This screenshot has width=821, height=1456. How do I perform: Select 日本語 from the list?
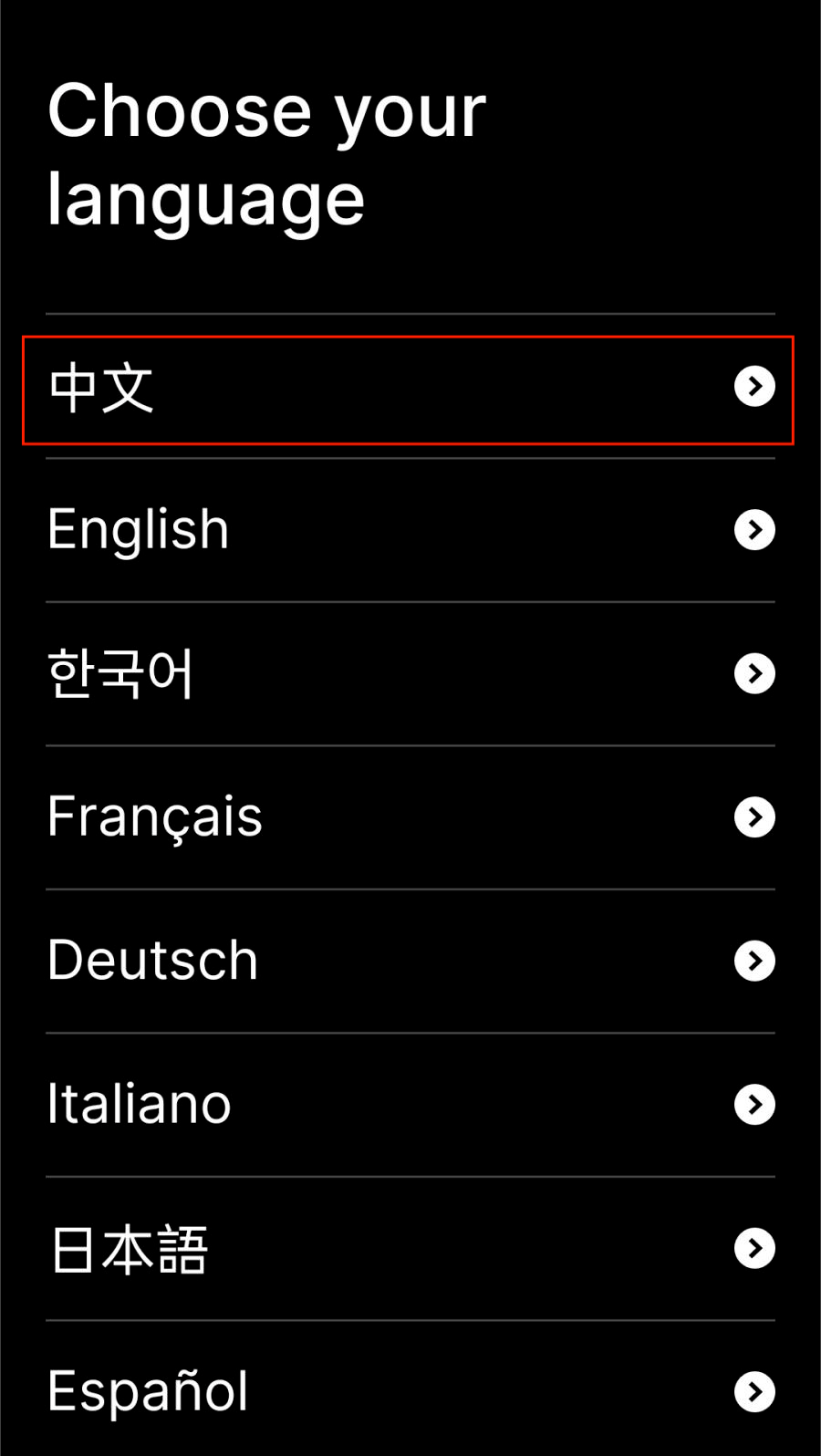(x=409, y=1249)
